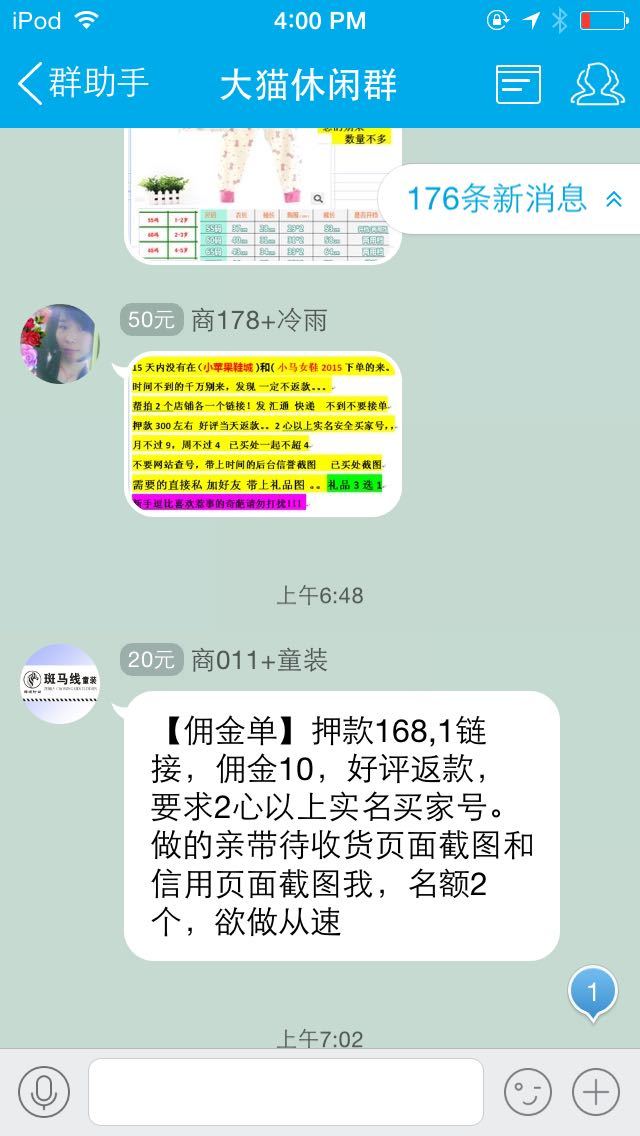View avatar of 商178+冷雨
This screenshot has height=1136, width=640.
60,344
